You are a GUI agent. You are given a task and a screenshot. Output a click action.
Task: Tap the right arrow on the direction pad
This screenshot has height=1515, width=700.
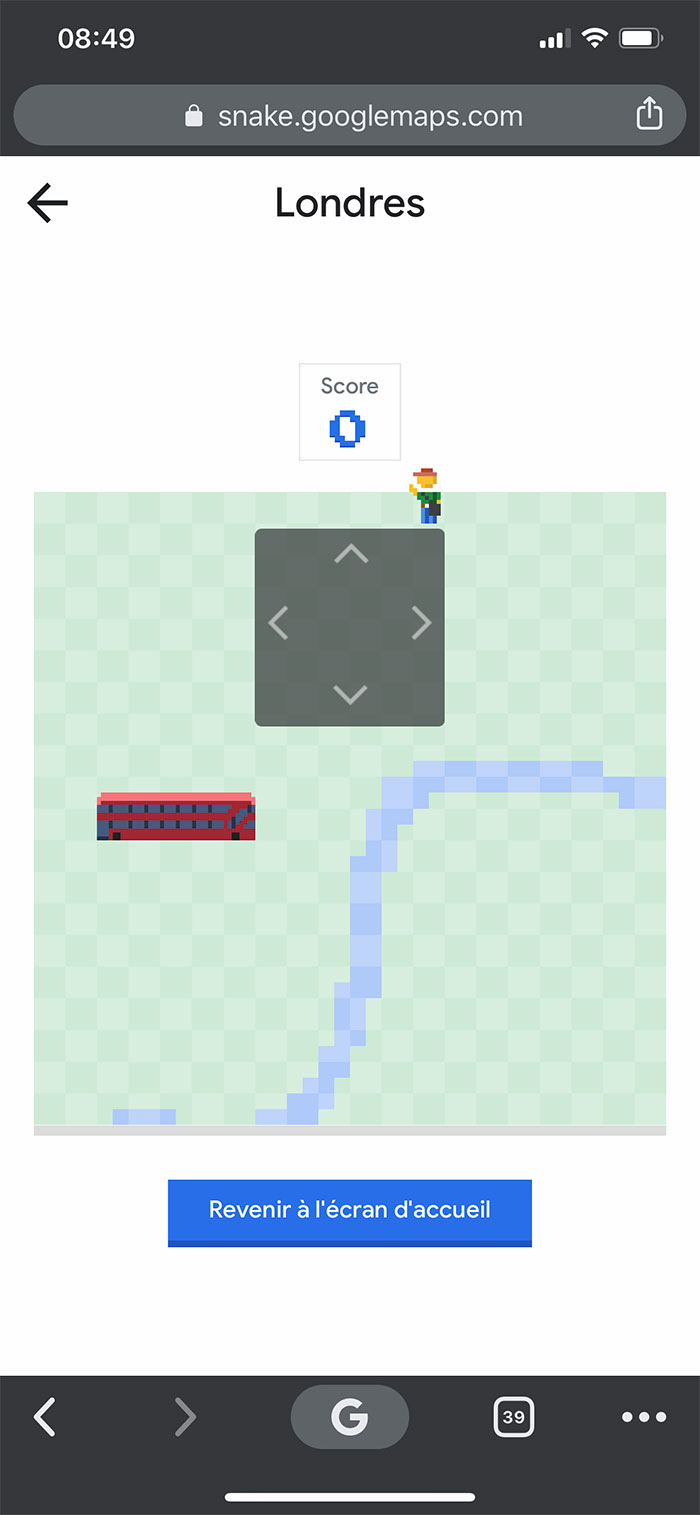421,623
